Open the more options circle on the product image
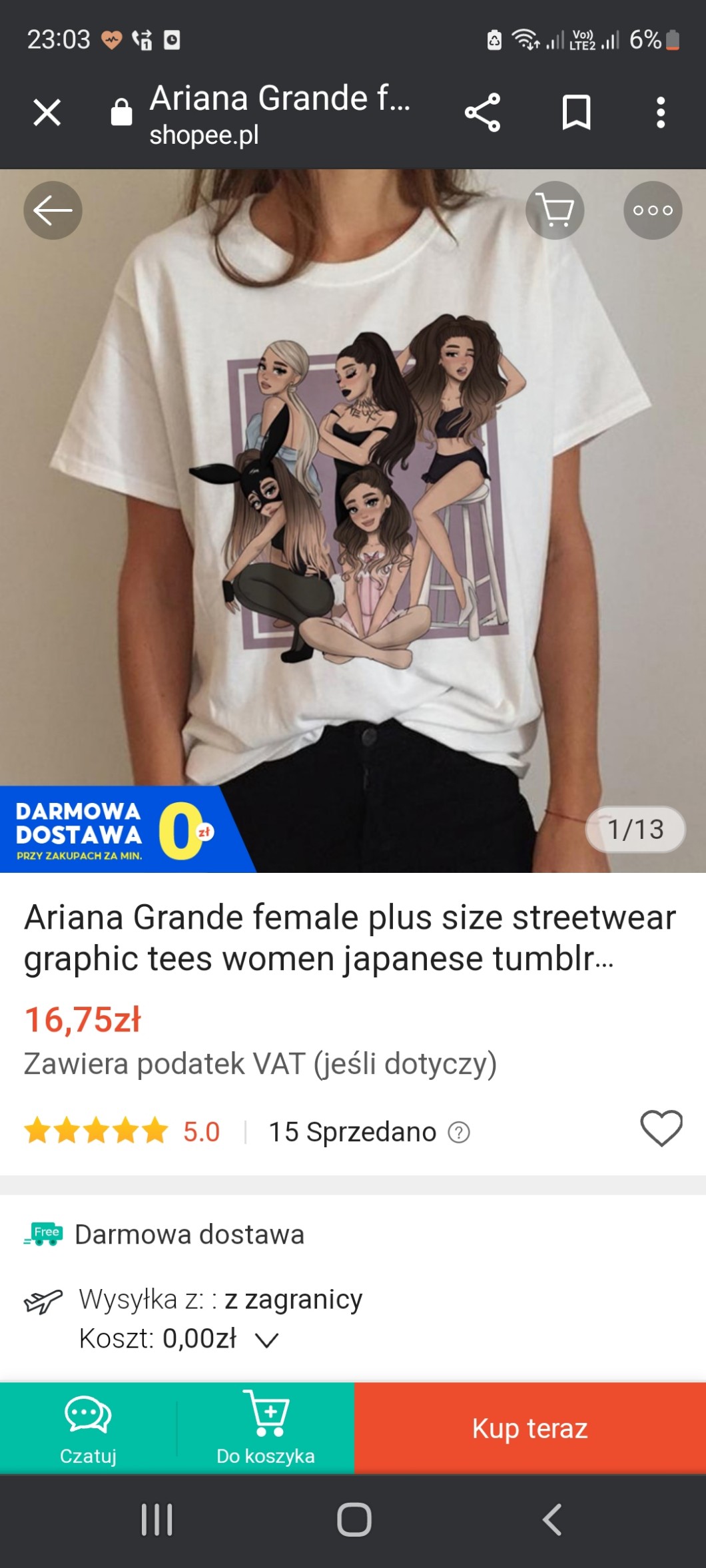 pyautogui.click(x=653, y=210)
